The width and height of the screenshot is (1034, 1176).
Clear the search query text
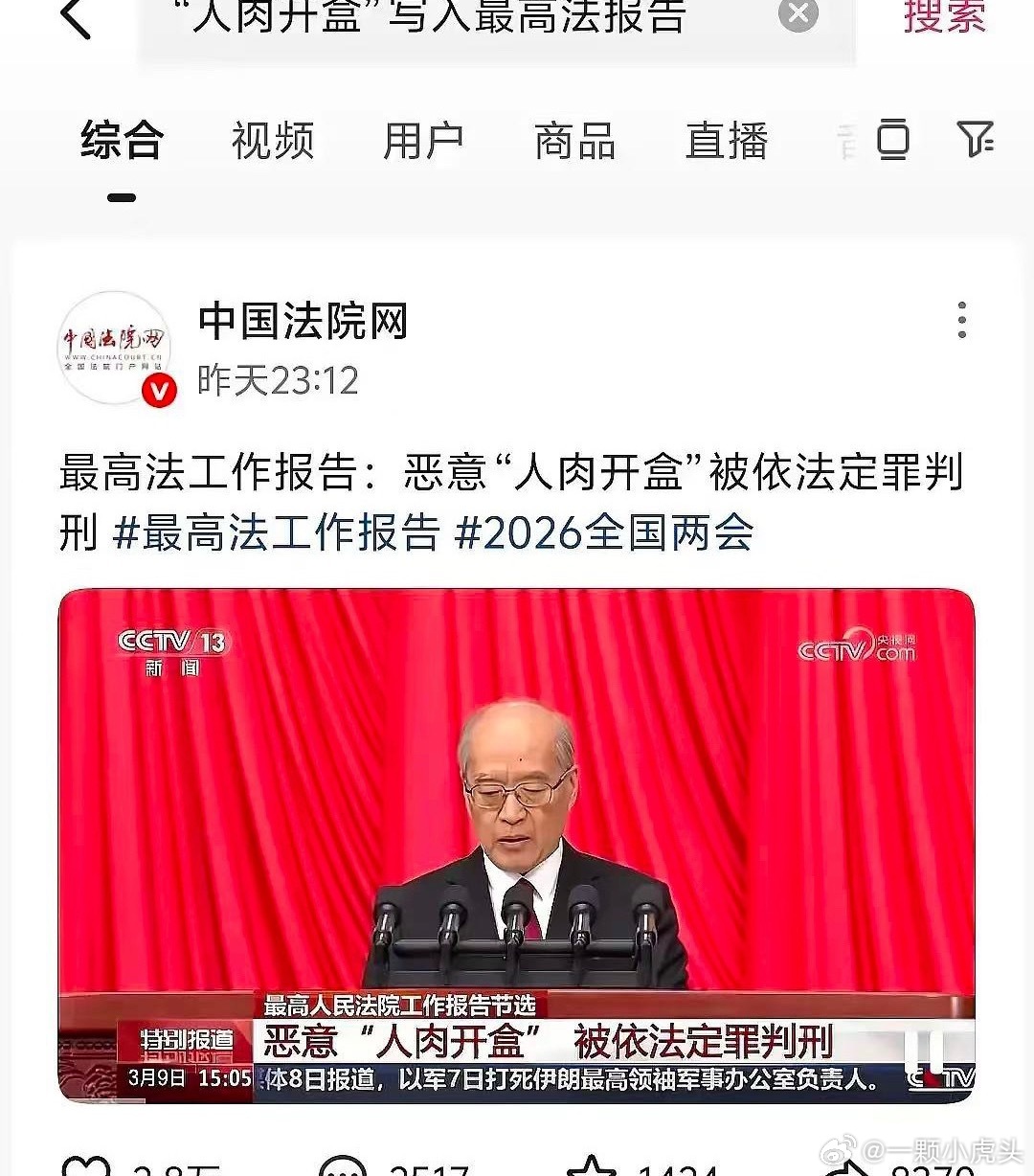click(798, 15)
